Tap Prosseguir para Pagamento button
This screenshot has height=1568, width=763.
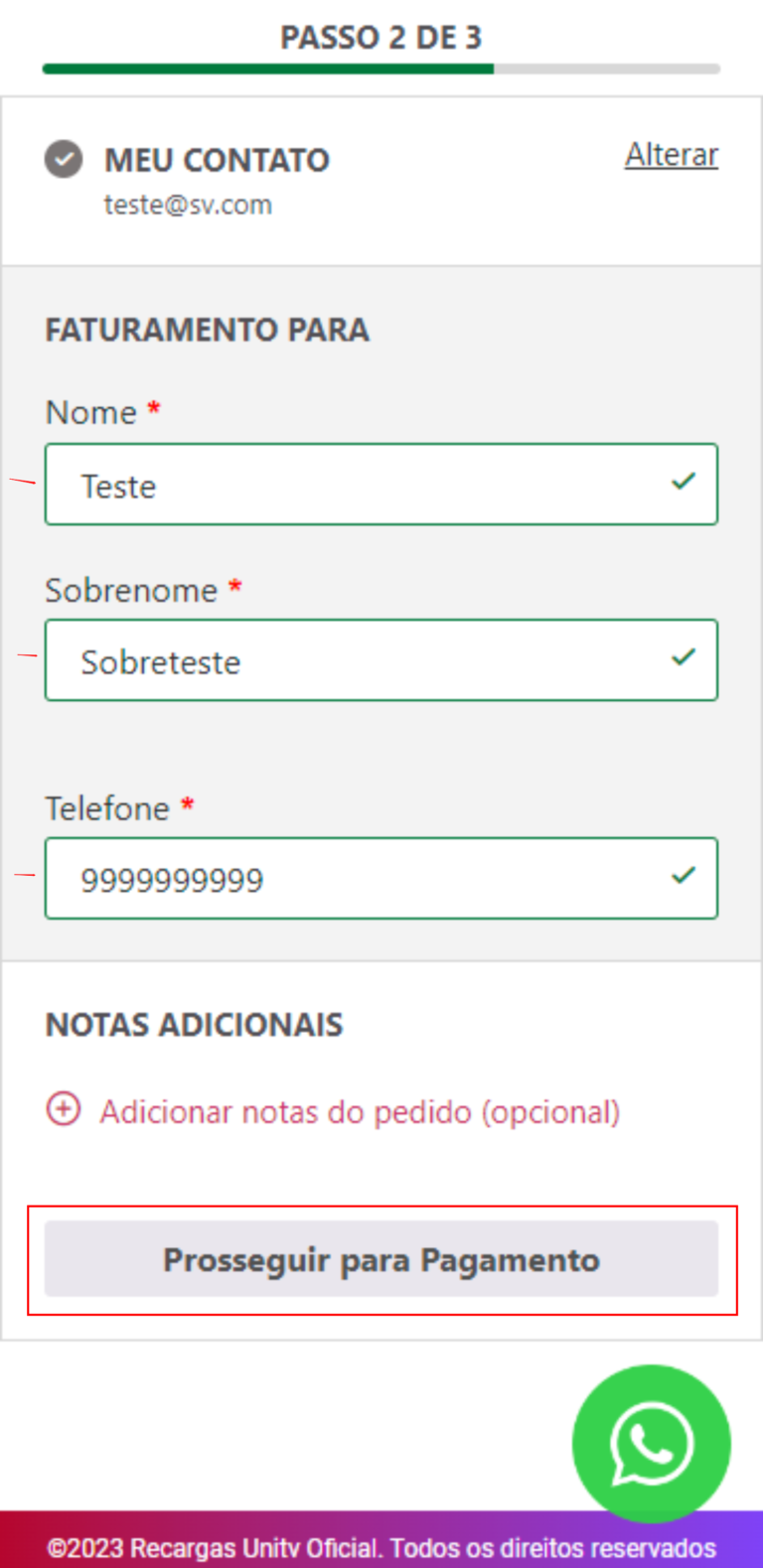click(381, 1259)
